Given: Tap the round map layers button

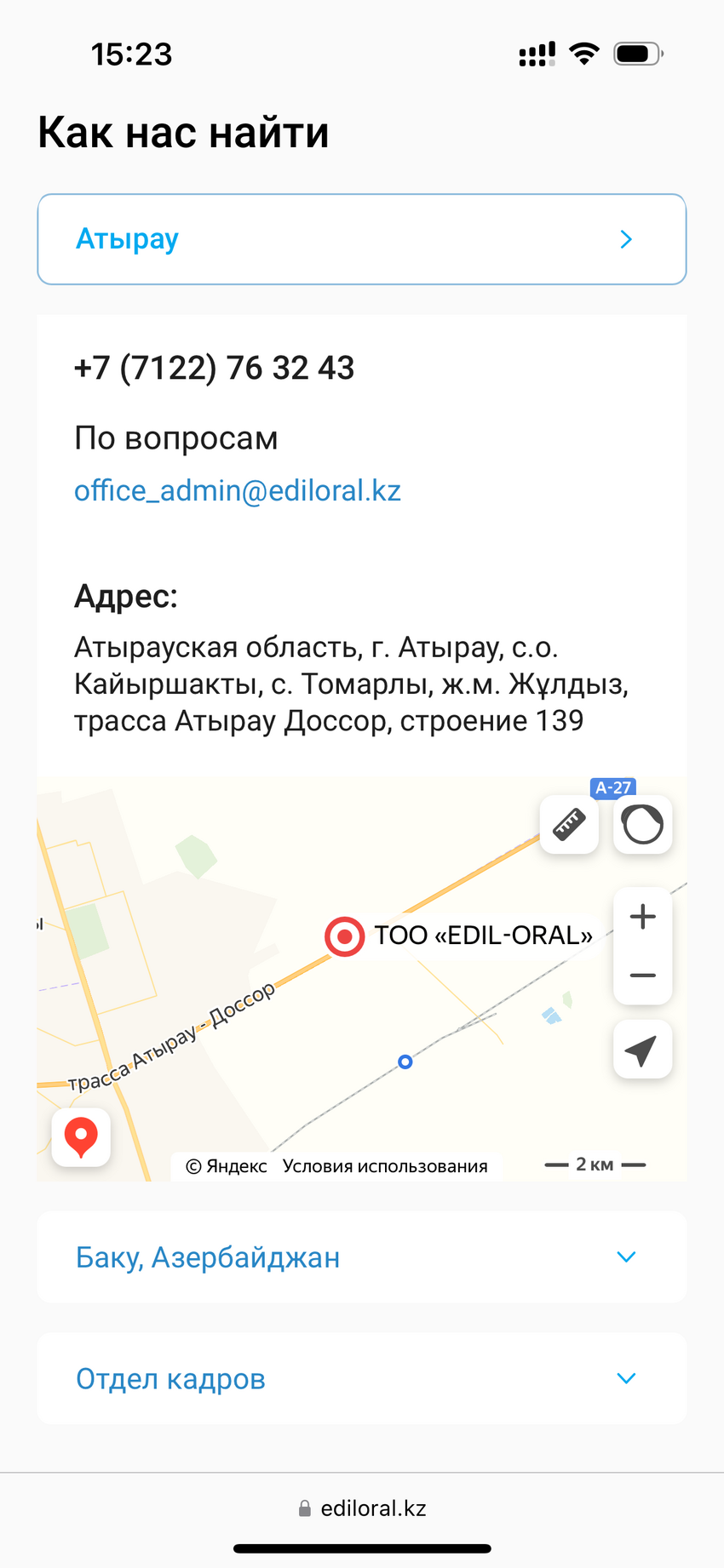Looking at the screenshot, I should pyautogui.click(x=642, y=824).
